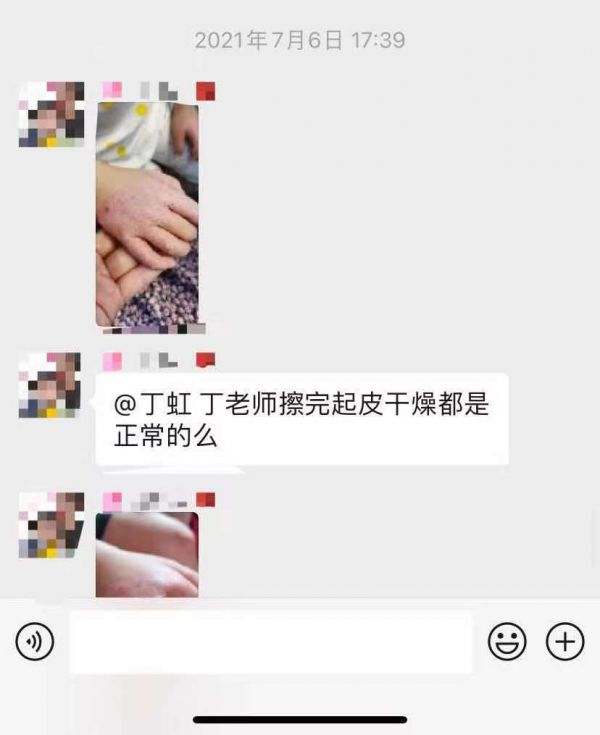The image size is (600, 735).
Task: Open the plus attachments menu
Action: coord(565,641)
